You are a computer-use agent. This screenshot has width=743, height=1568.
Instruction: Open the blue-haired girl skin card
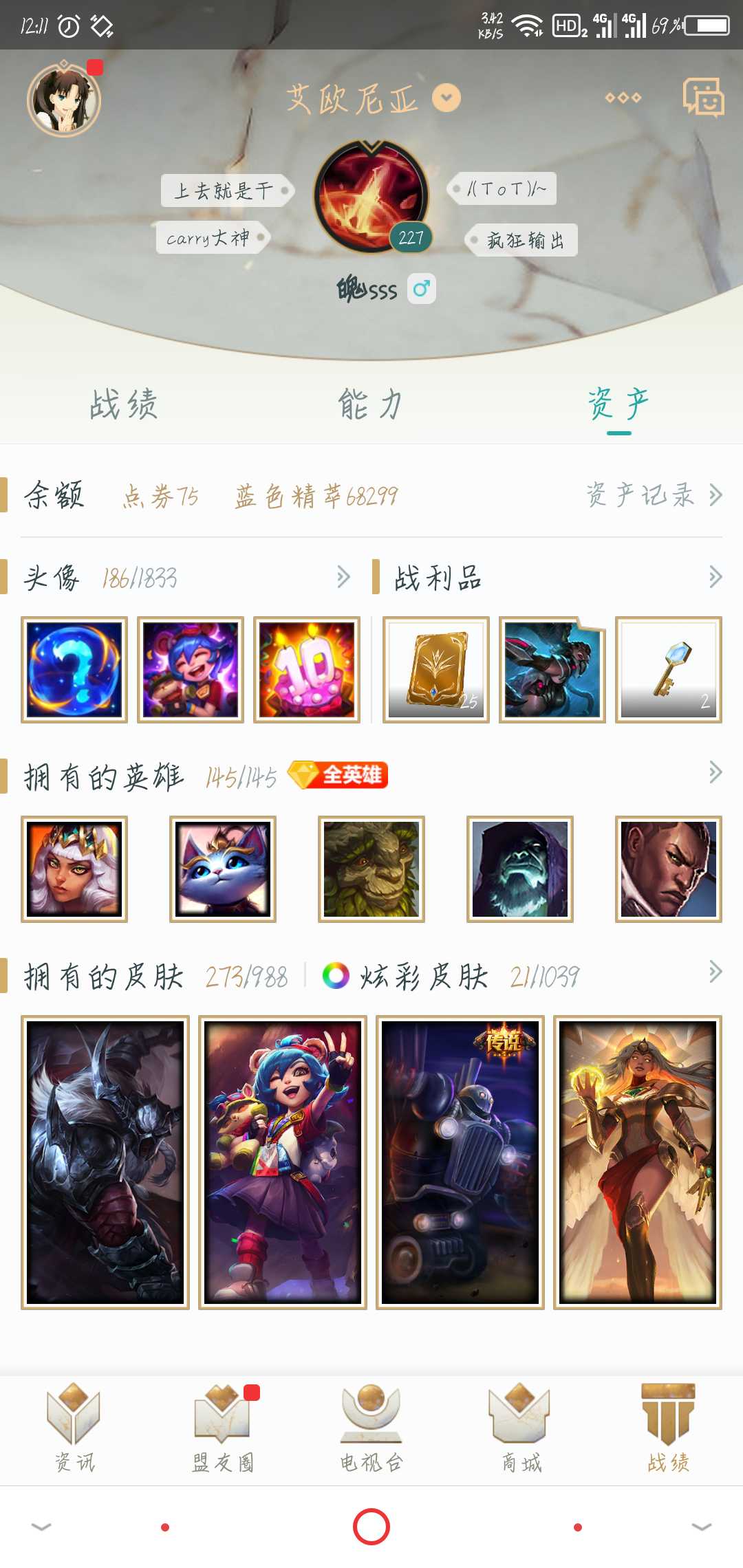tap(283, 1162)
